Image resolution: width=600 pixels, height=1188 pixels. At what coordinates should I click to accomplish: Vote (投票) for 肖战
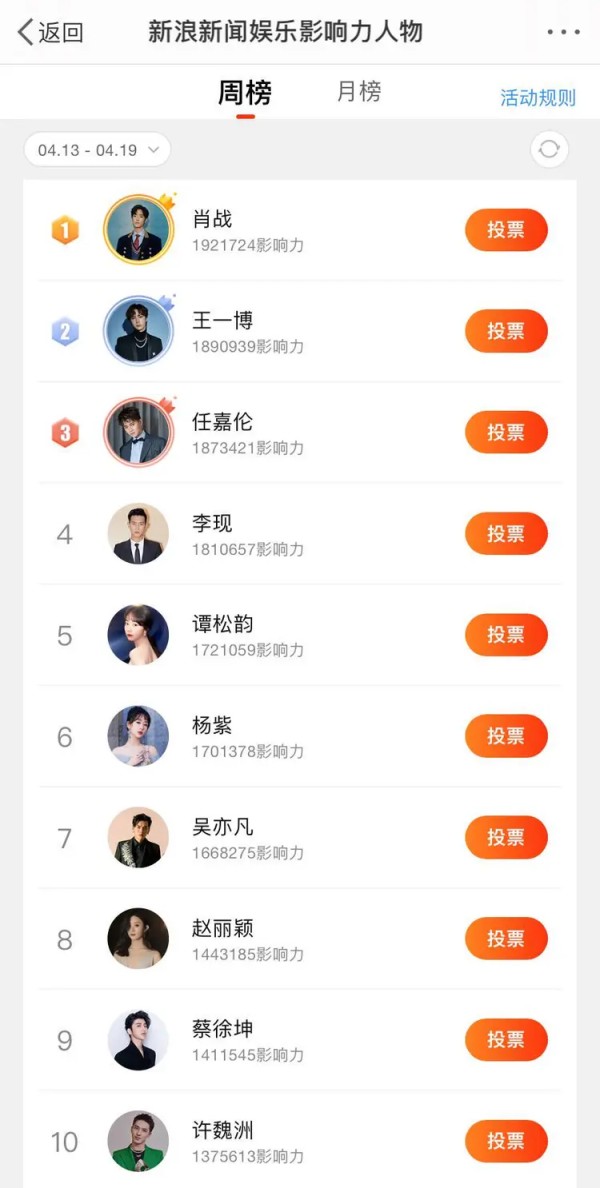(x=506, y=230)
